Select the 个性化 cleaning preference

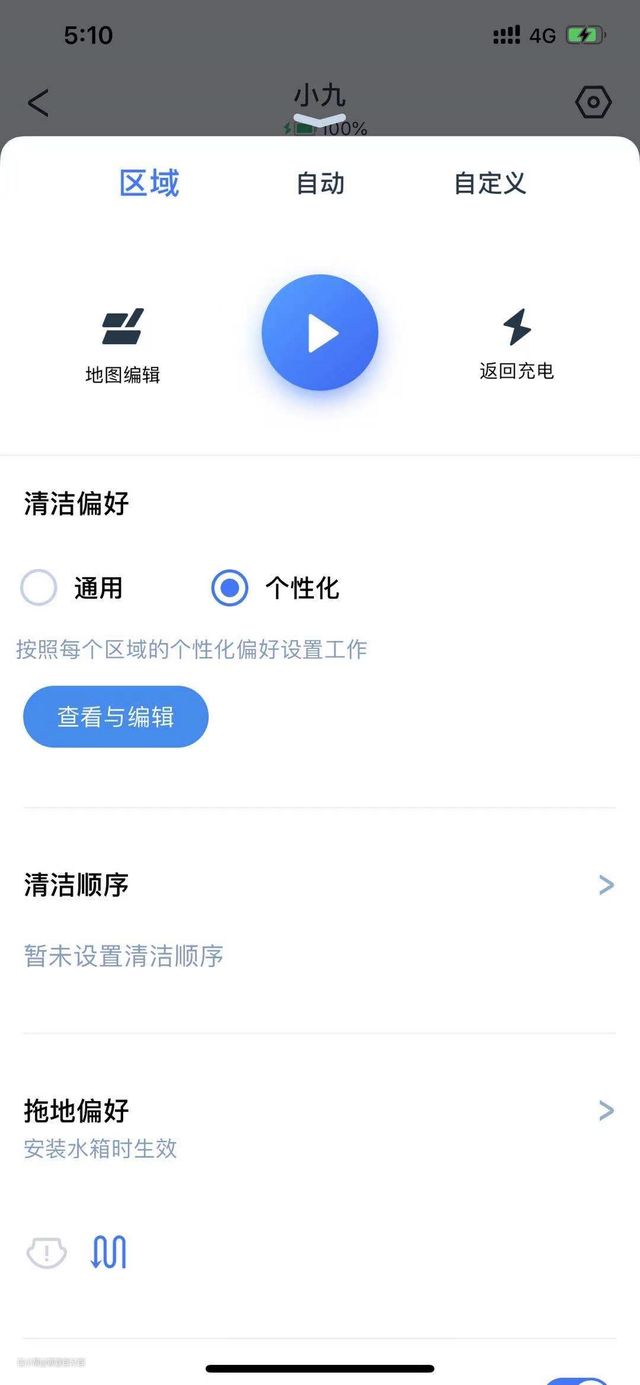click(276, 588)
